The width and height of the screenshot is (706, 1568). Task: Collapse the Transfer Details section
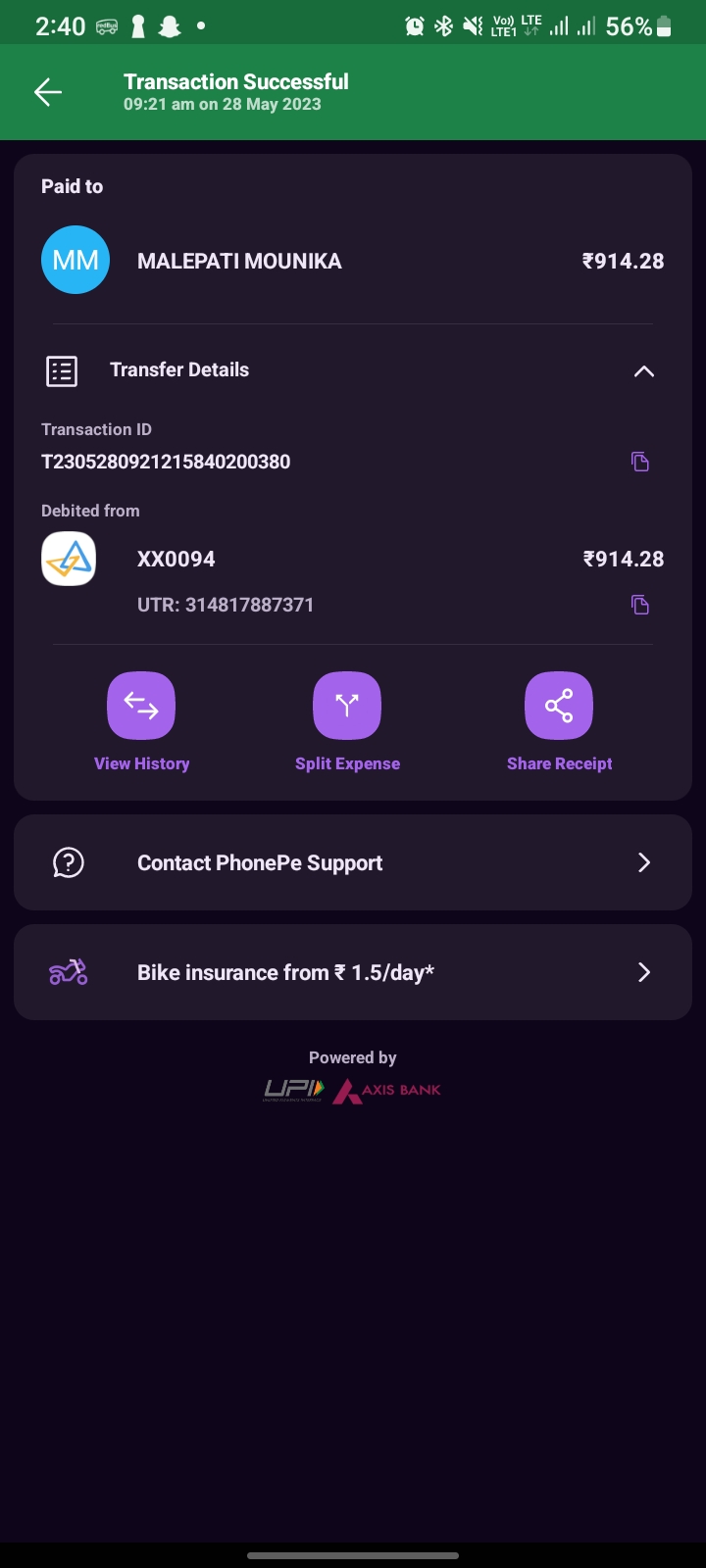tap(643, 371)
